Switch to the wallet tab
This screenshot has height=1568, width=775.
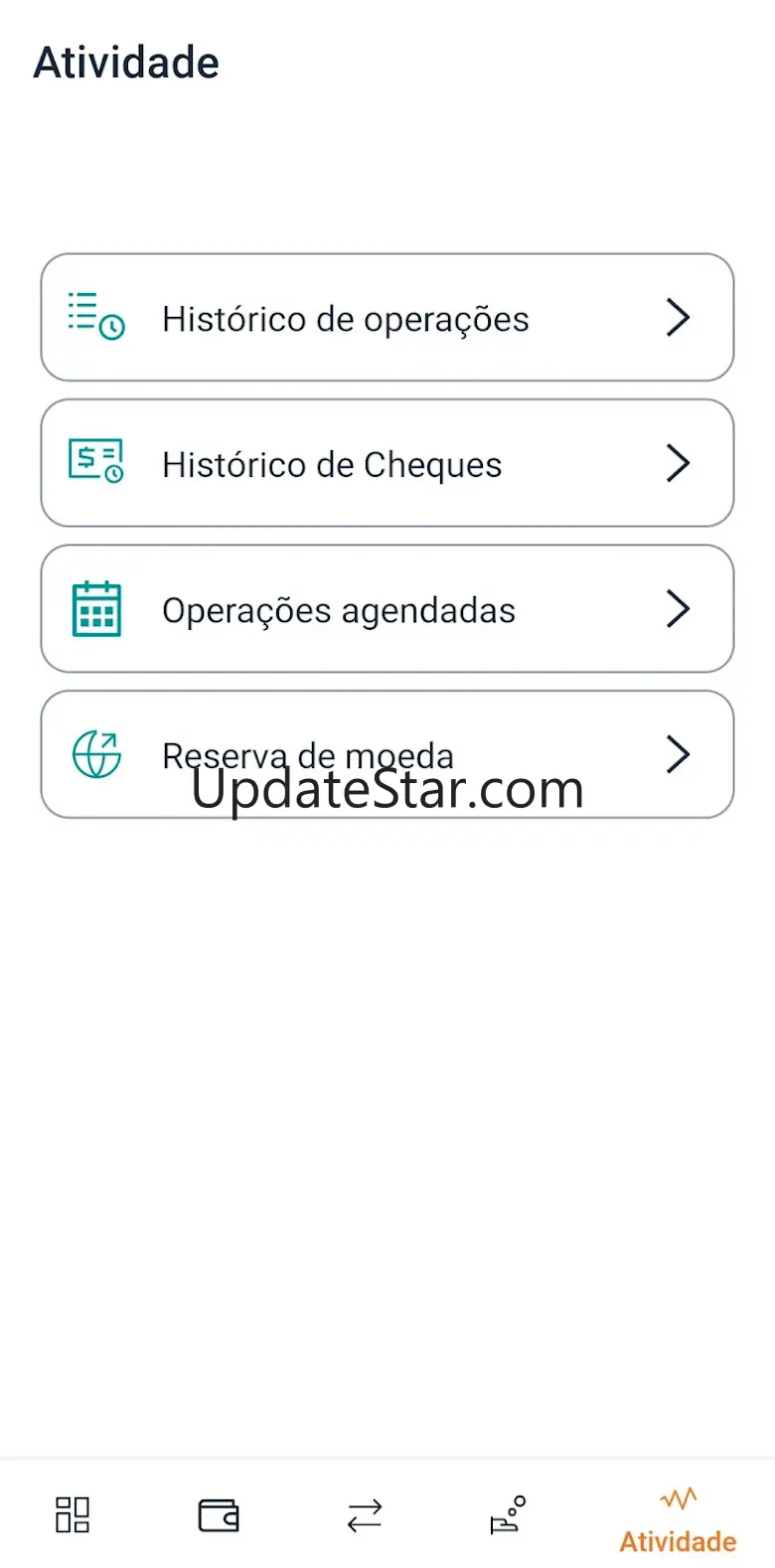click(219, 1515)
